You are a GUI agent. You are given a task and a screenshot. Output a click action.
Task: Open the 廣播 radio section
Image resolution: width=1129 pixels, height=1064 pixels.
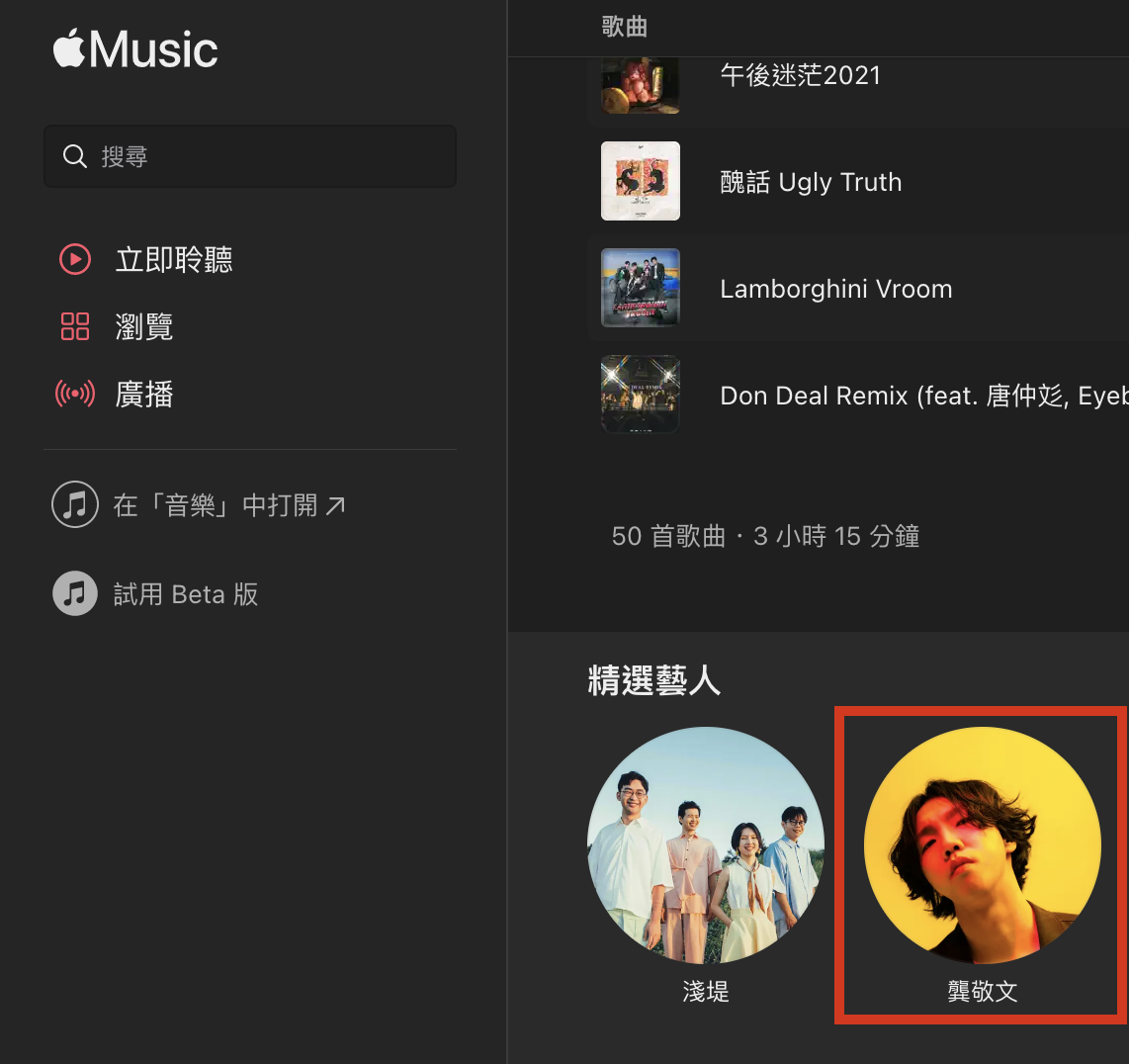[x=143, y=395]
